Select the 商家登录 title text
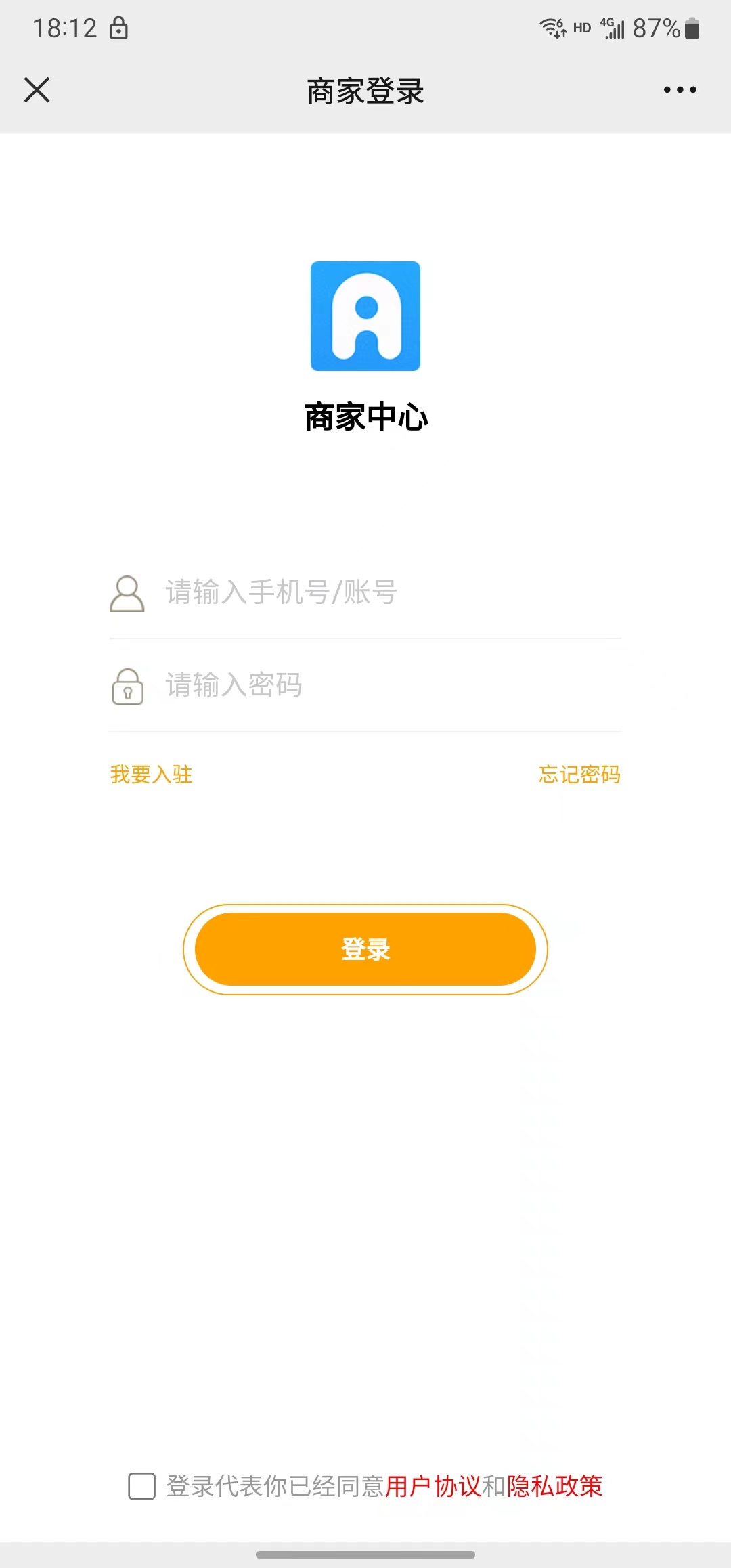Screen dimensions: 731x1568 (x=364, y=90)
